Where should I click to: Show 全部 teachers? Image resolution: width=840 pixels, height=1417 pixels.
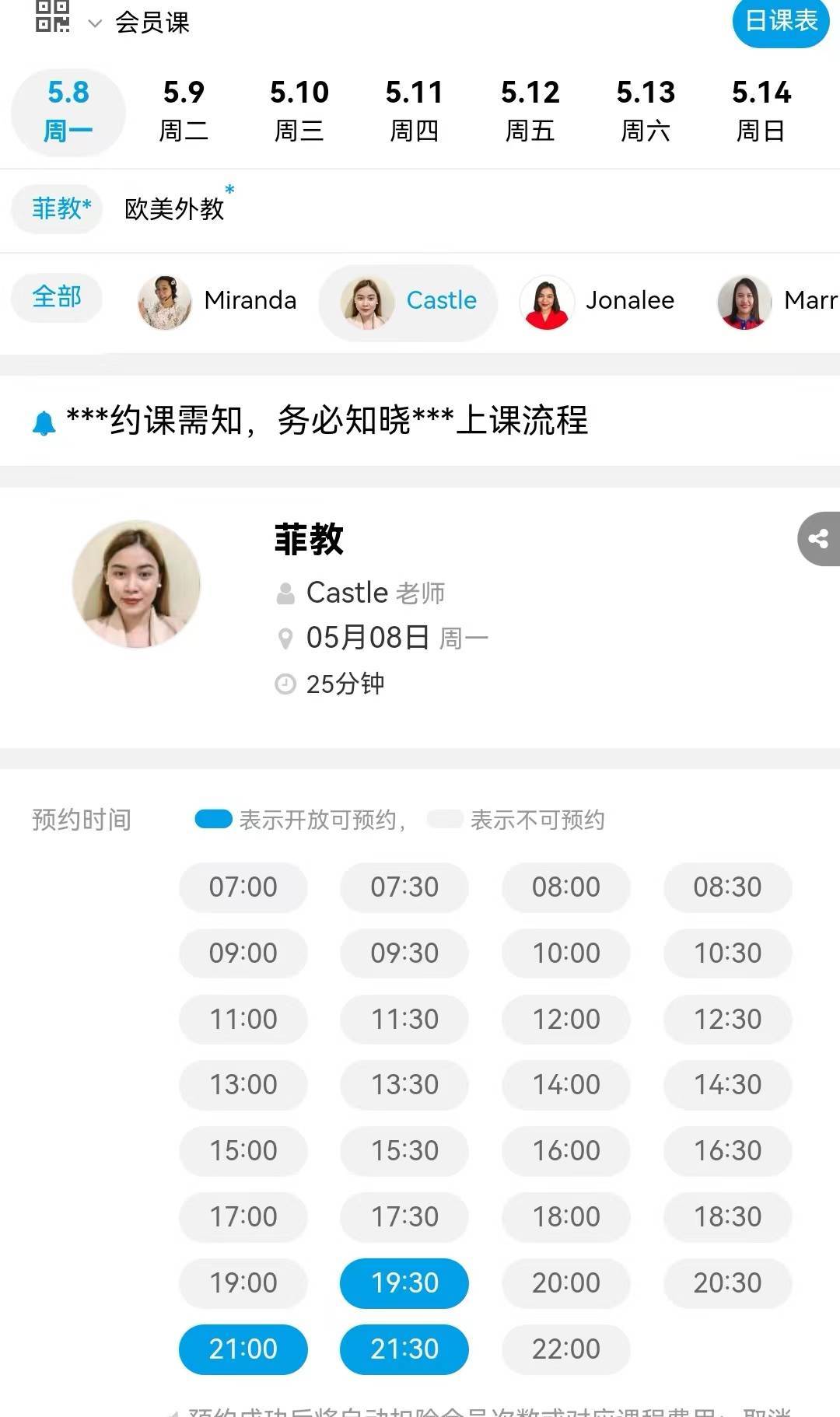57,297
